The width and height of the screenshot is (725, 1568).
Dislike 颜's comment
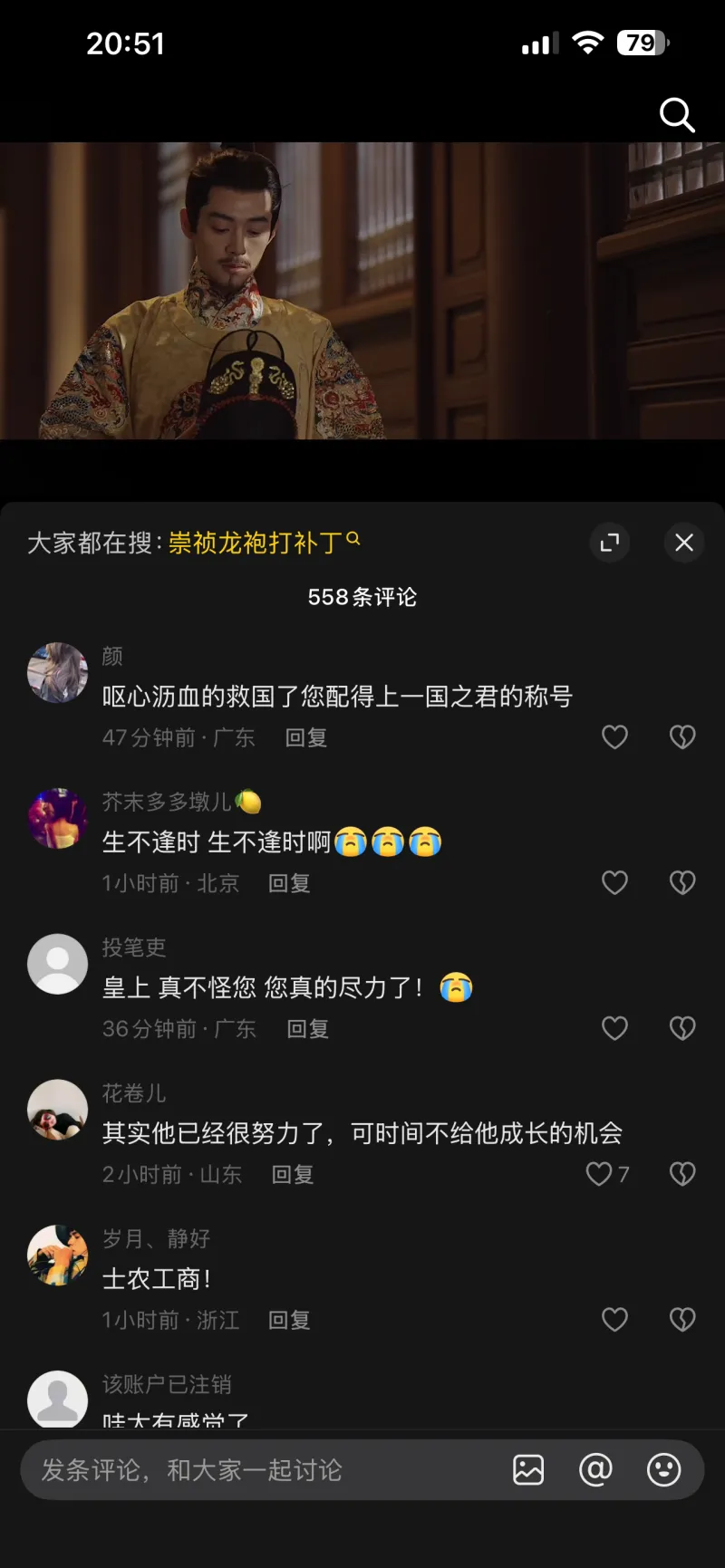coord(682,737)
